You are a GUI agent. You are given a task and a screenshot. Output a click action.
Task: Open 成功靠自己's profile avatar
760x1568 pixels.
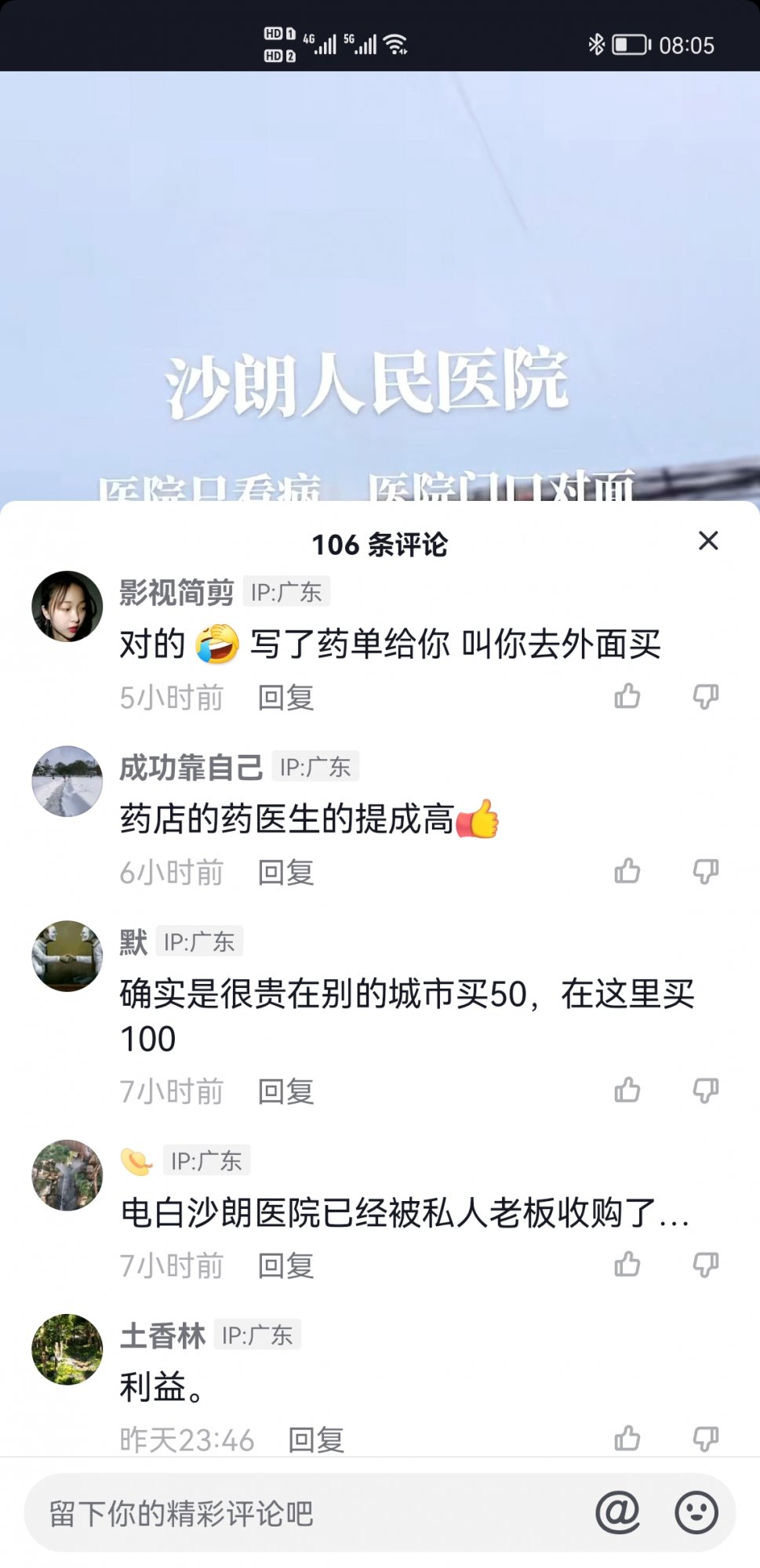click(x=67, y=782)
